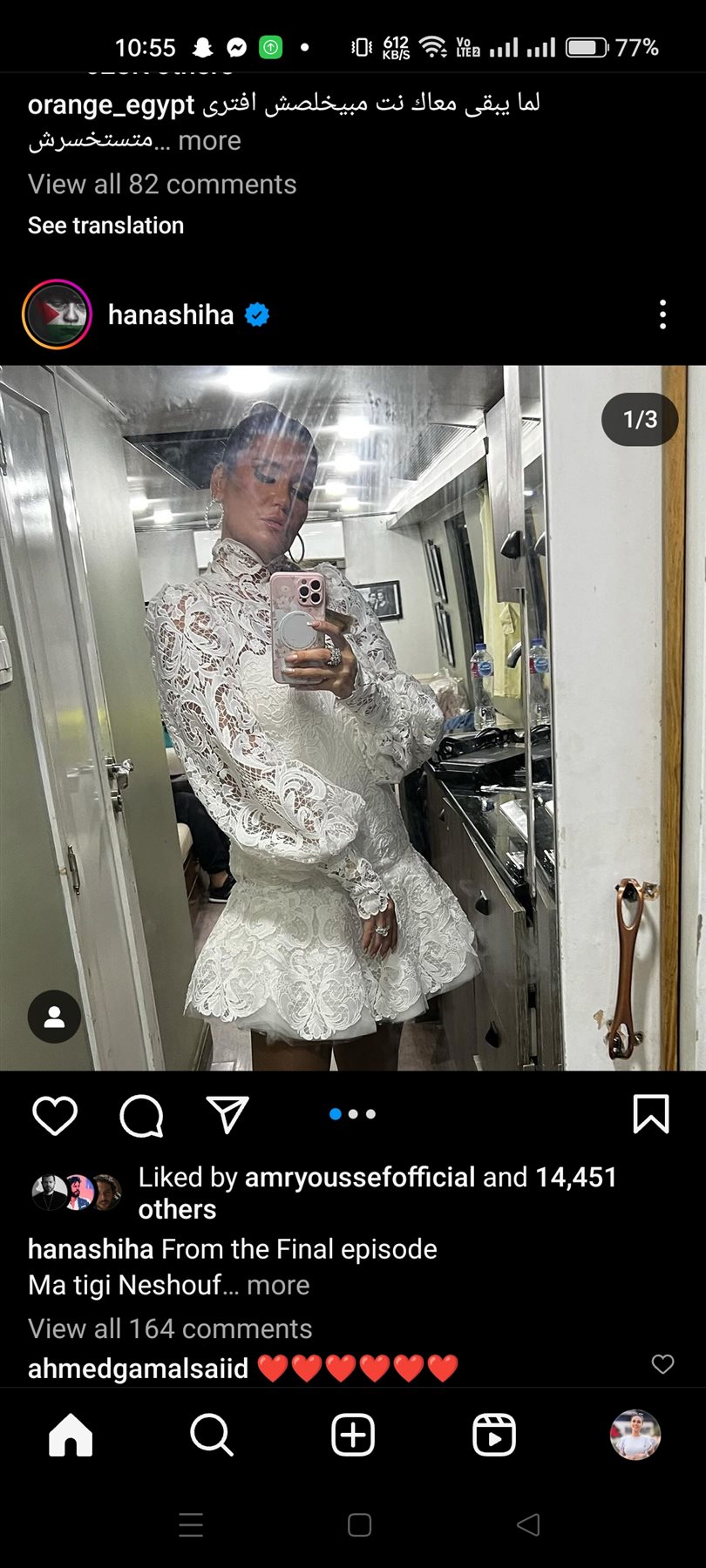
Task: Expand orange_egypt caption with more
Action: pos(210,141)
